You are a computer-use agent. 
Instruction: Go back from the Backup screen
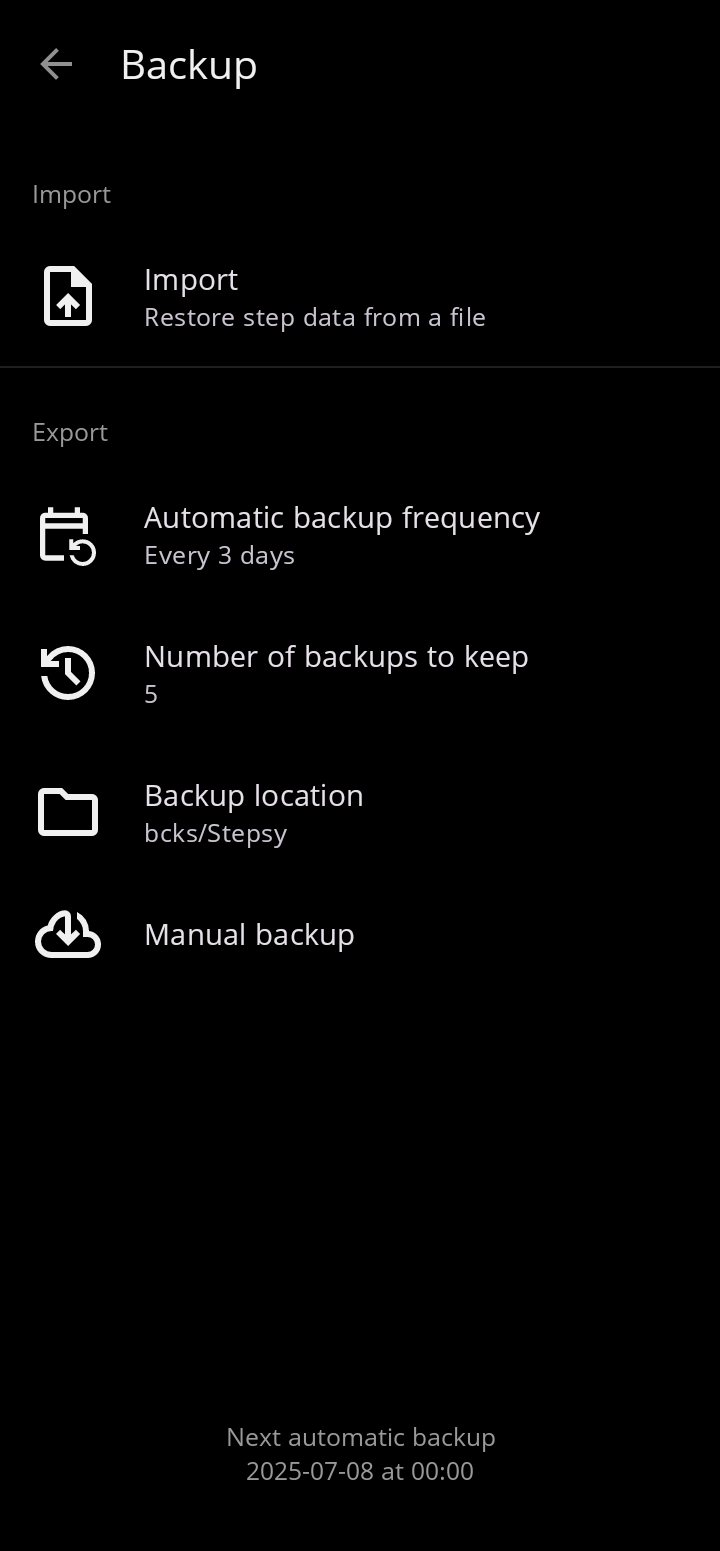[x=56, y=65]
